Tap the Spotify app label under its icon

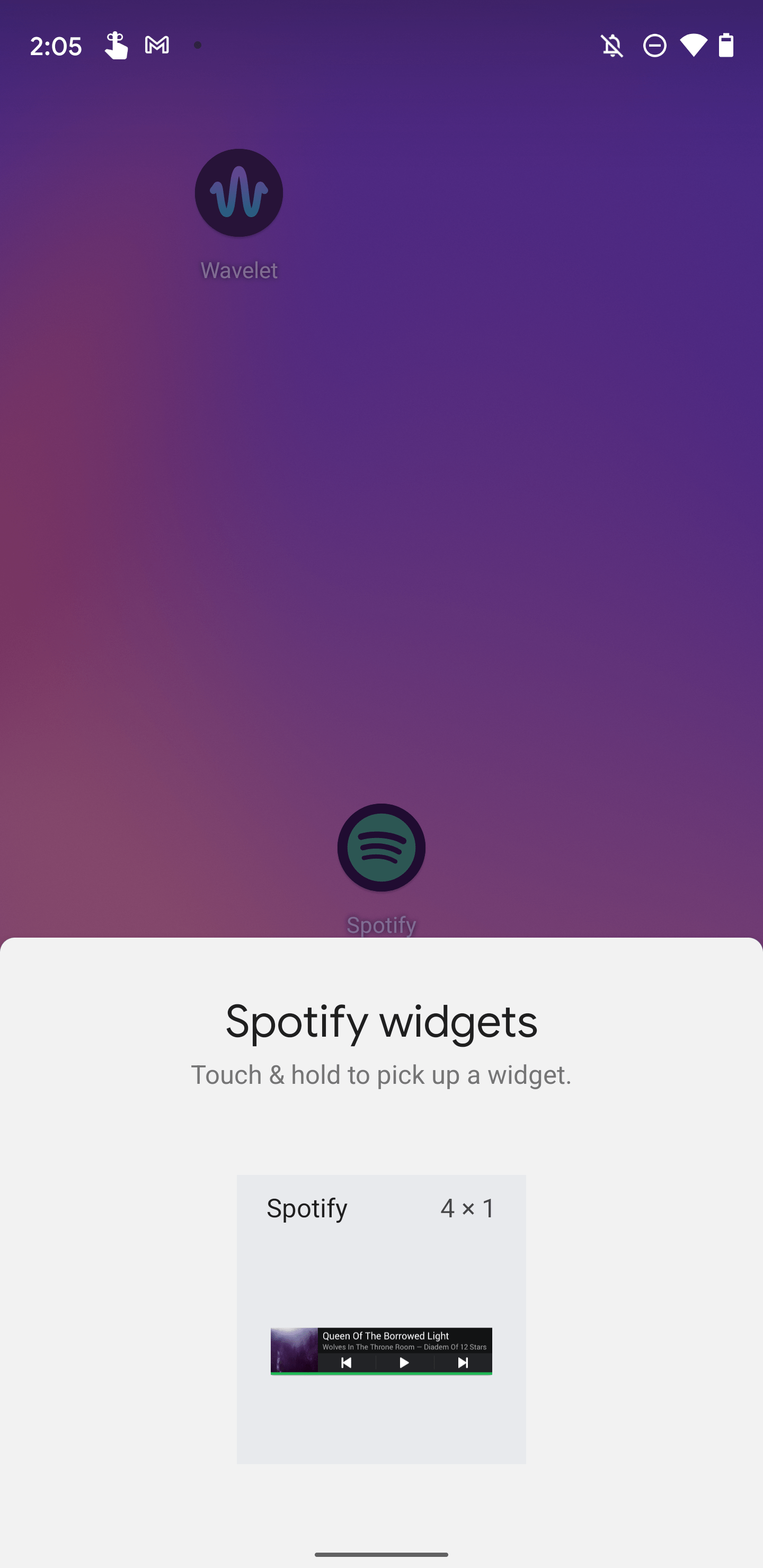pos(381,924)
